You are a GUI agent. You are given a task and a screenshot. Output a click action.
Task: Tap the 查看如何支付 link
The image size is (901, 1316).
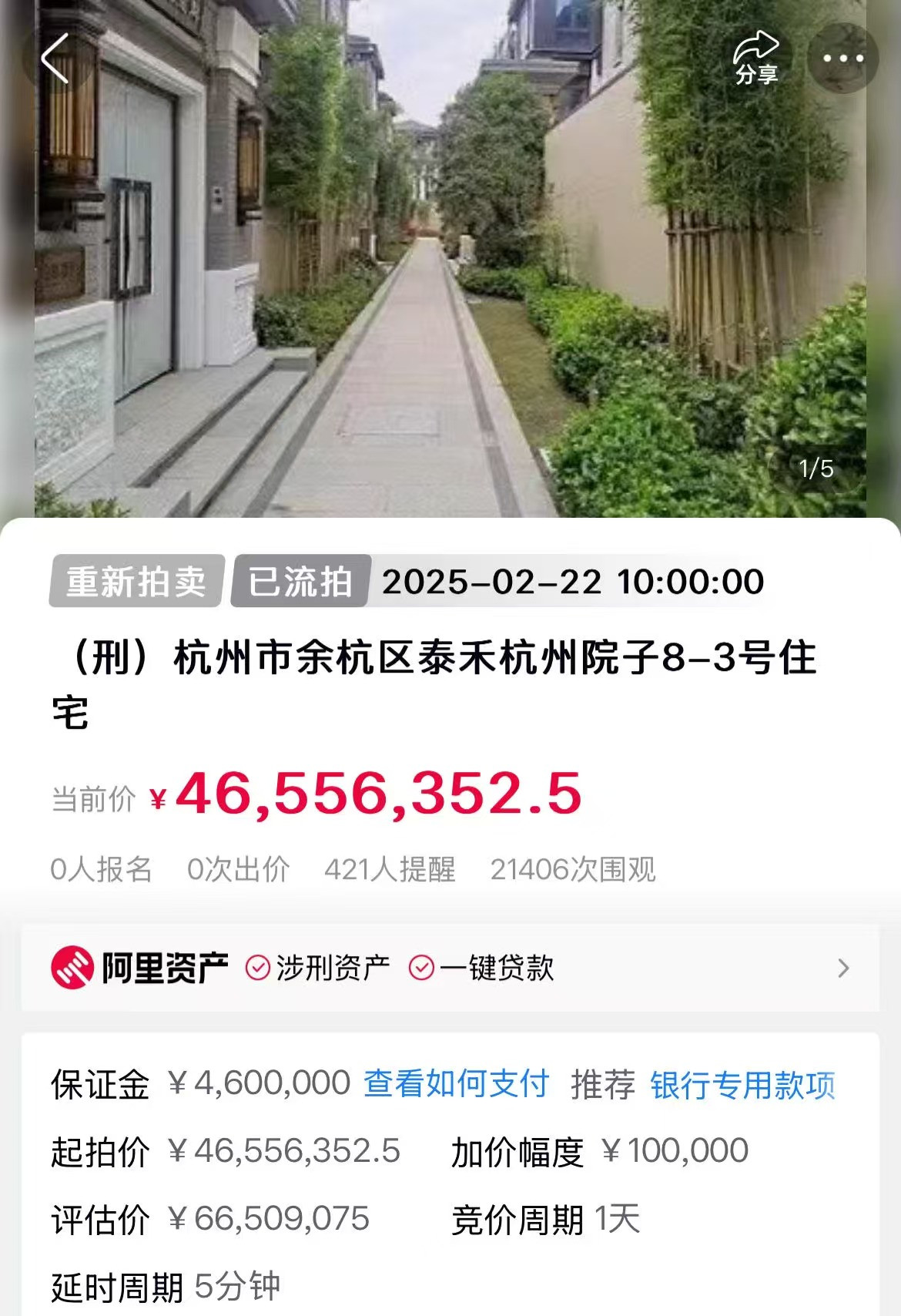(x=456, y=1083)
